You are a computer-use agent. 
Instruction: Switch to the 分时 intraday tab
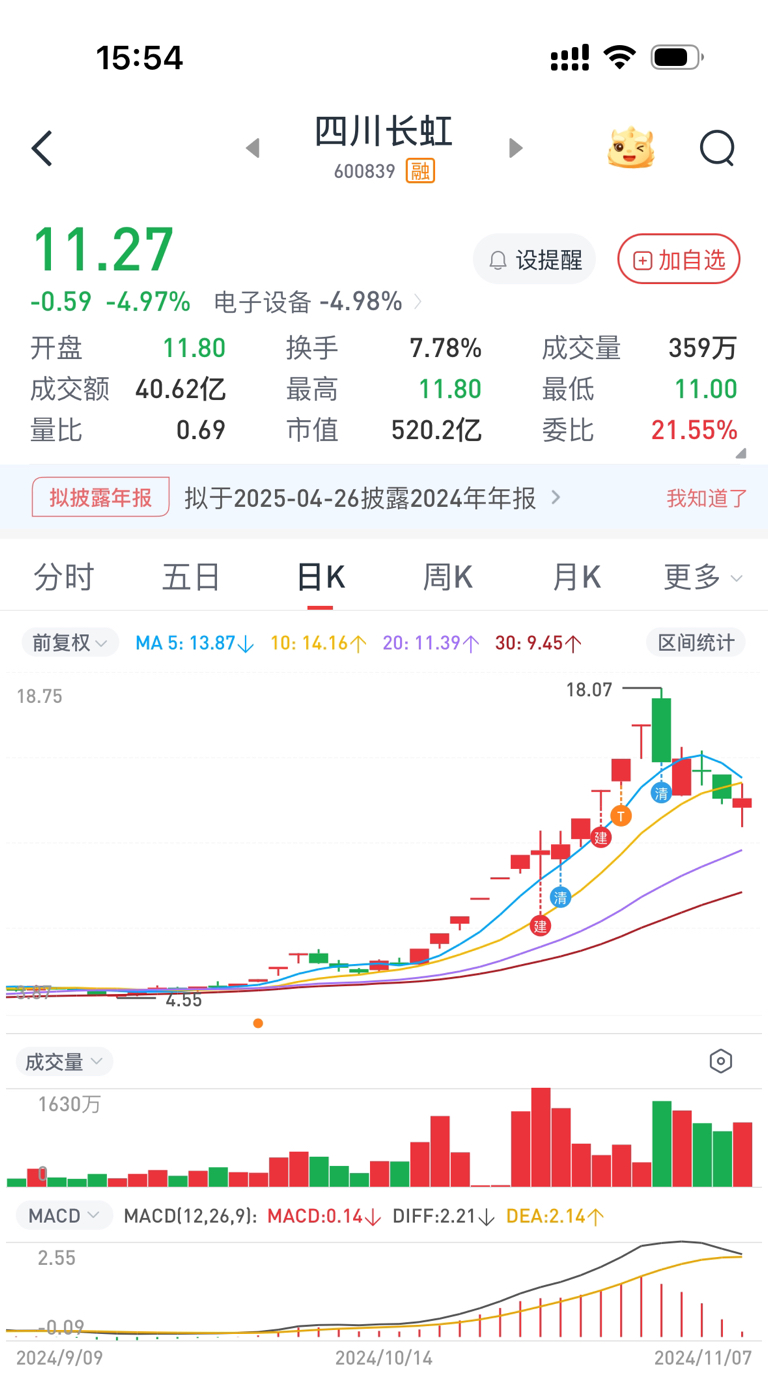tap(64, 577)
